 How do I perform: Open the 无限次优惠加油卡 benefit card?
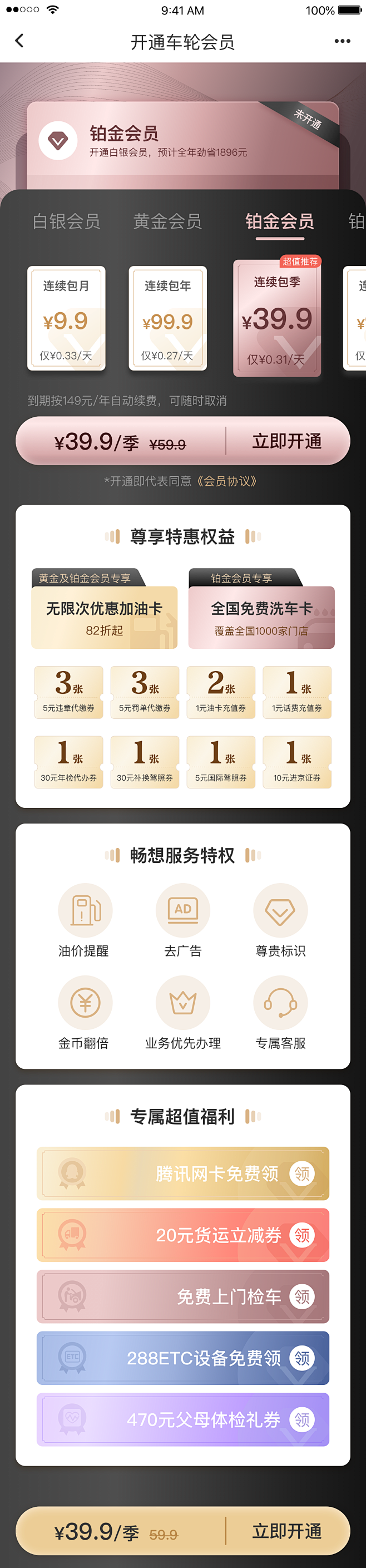coord(104,617)
